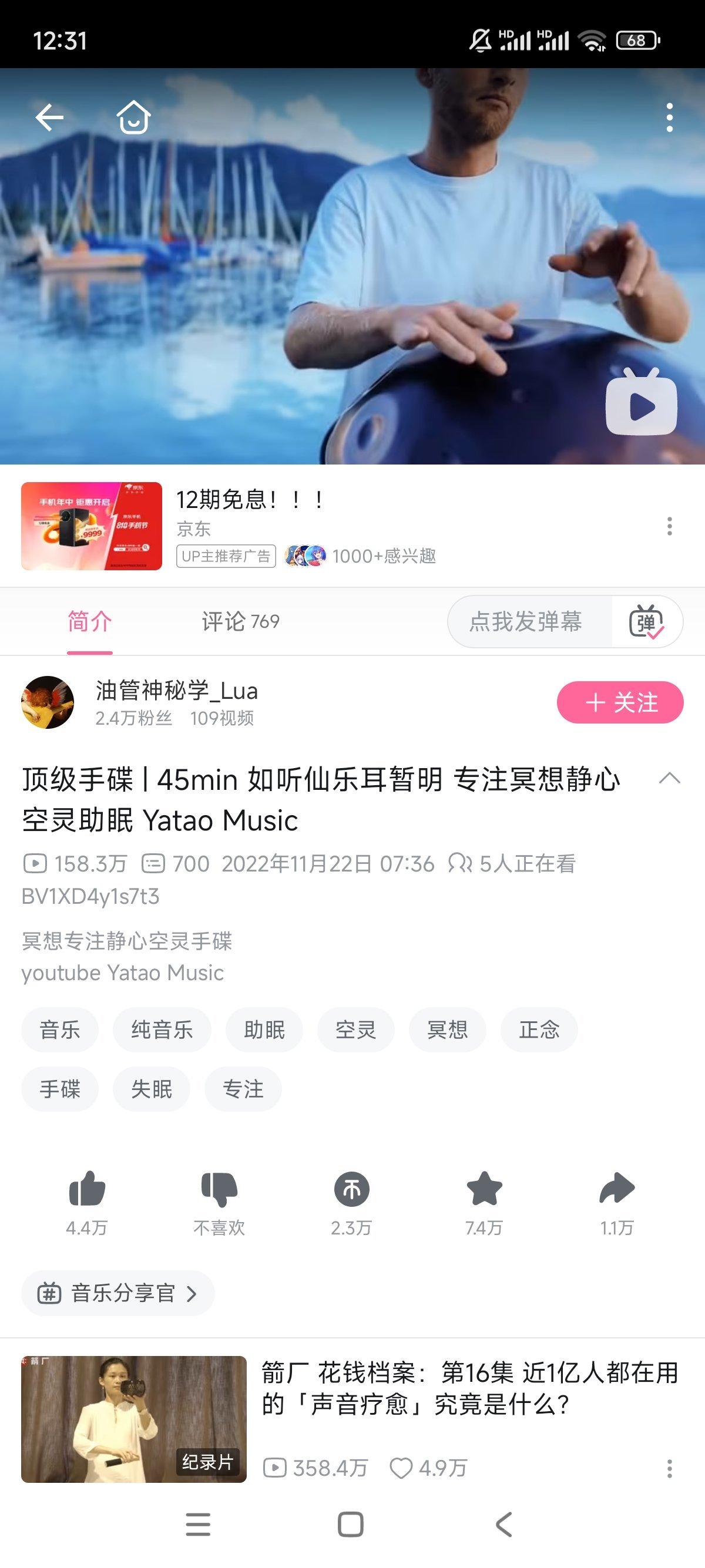The height and width of the screenshot is (1568, 705).
Task: Open the 手碟 tag
Action: 60,1089
